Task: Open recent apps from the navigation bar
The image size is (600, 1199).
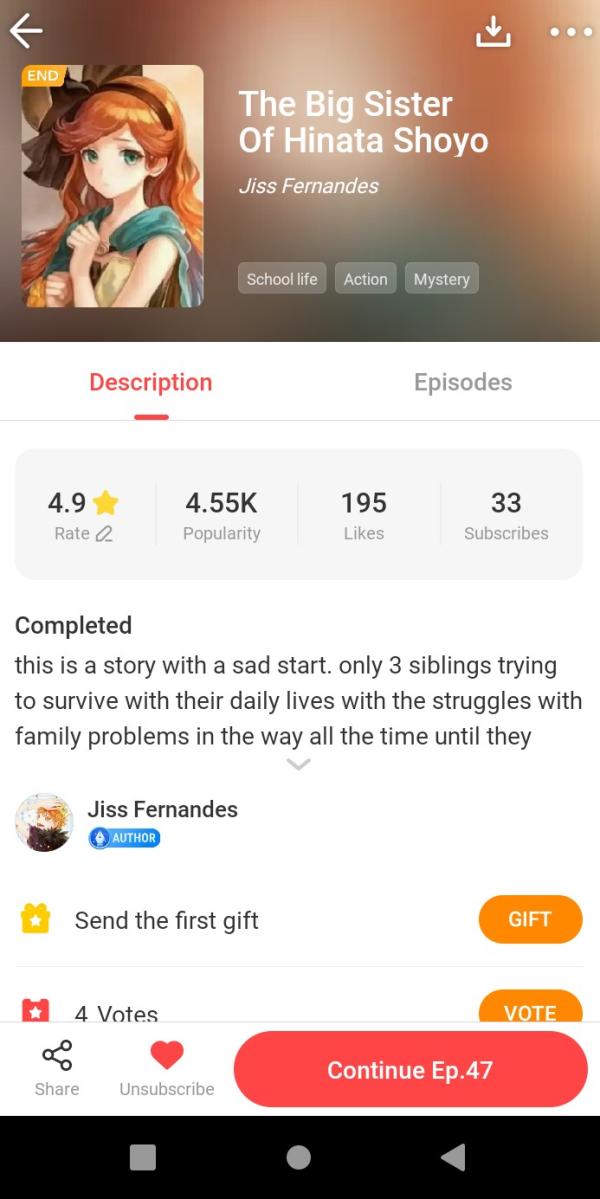Action: click(143, 1157)
